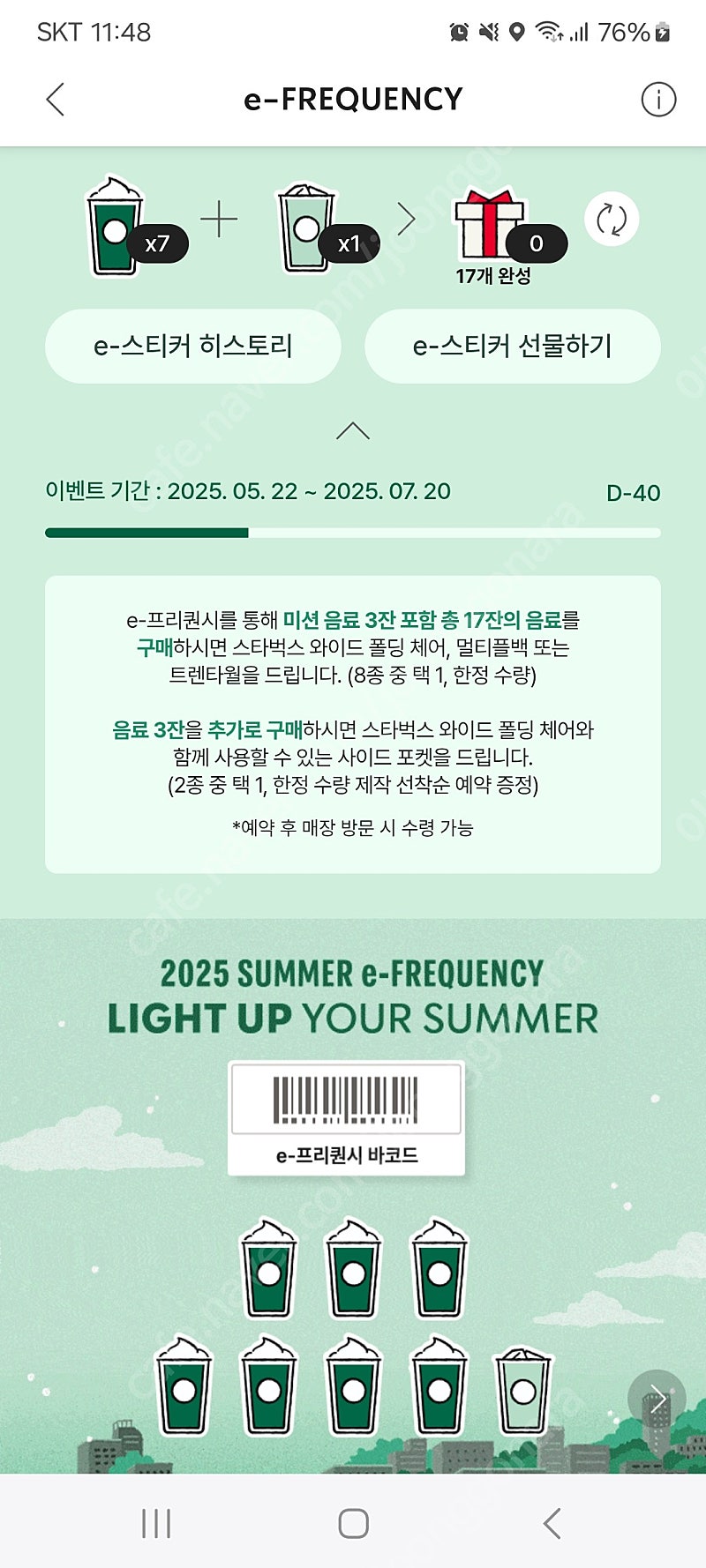
Task: Open e-스티커 히스토리
Action: click(193, 346)
